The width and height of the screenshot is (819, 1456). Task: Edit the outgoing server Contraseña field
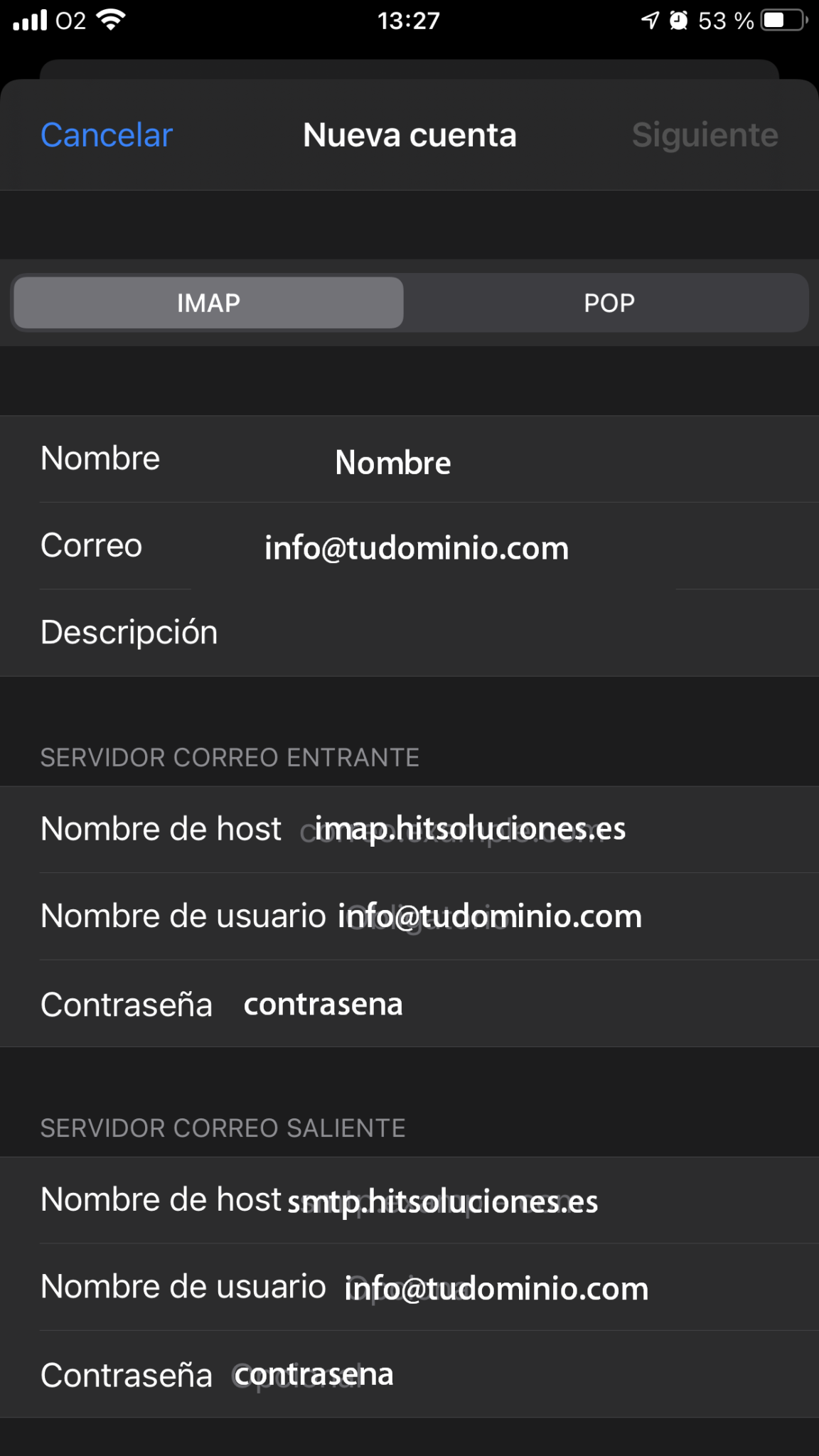[x=409, y=1375]
